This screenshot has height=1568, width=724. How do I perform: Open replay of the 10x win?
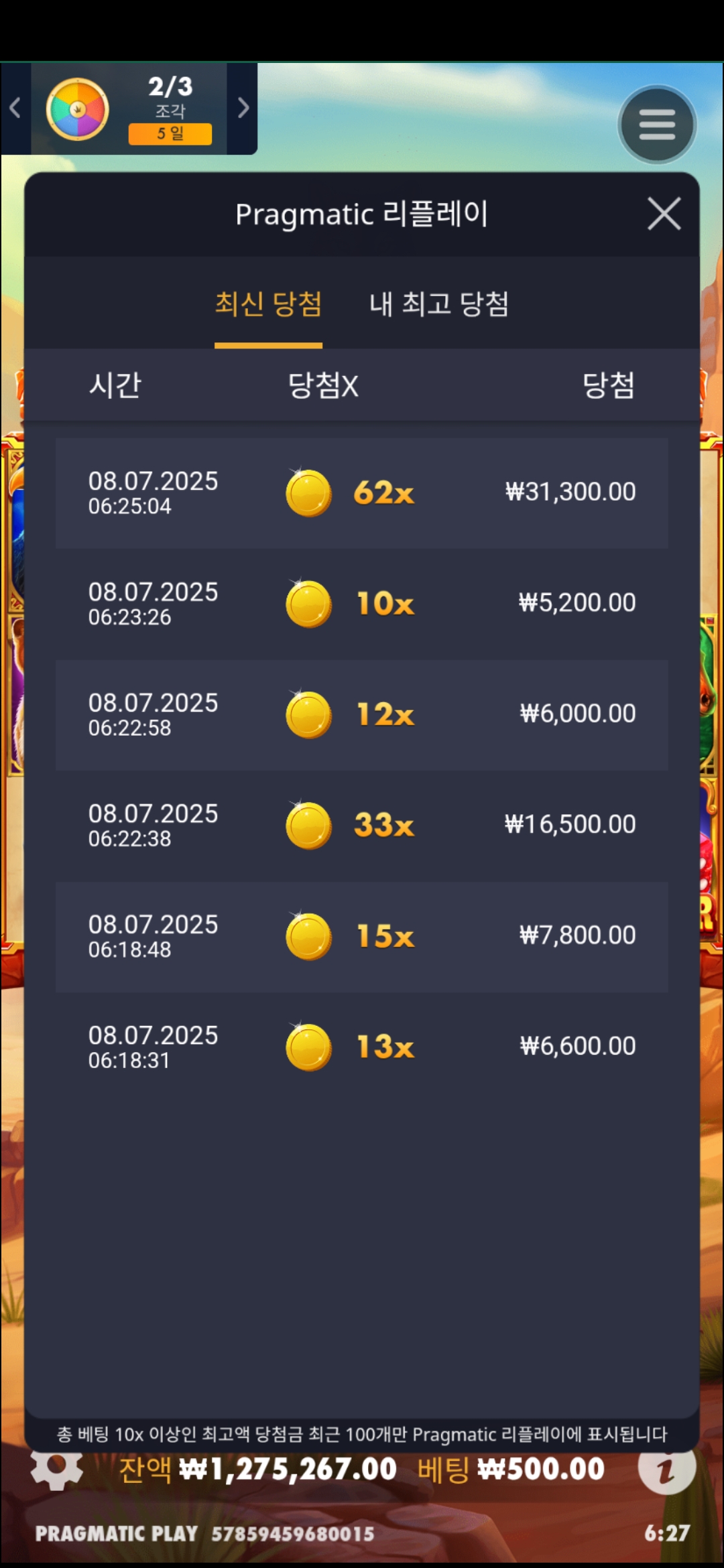(x=362, y=604)
